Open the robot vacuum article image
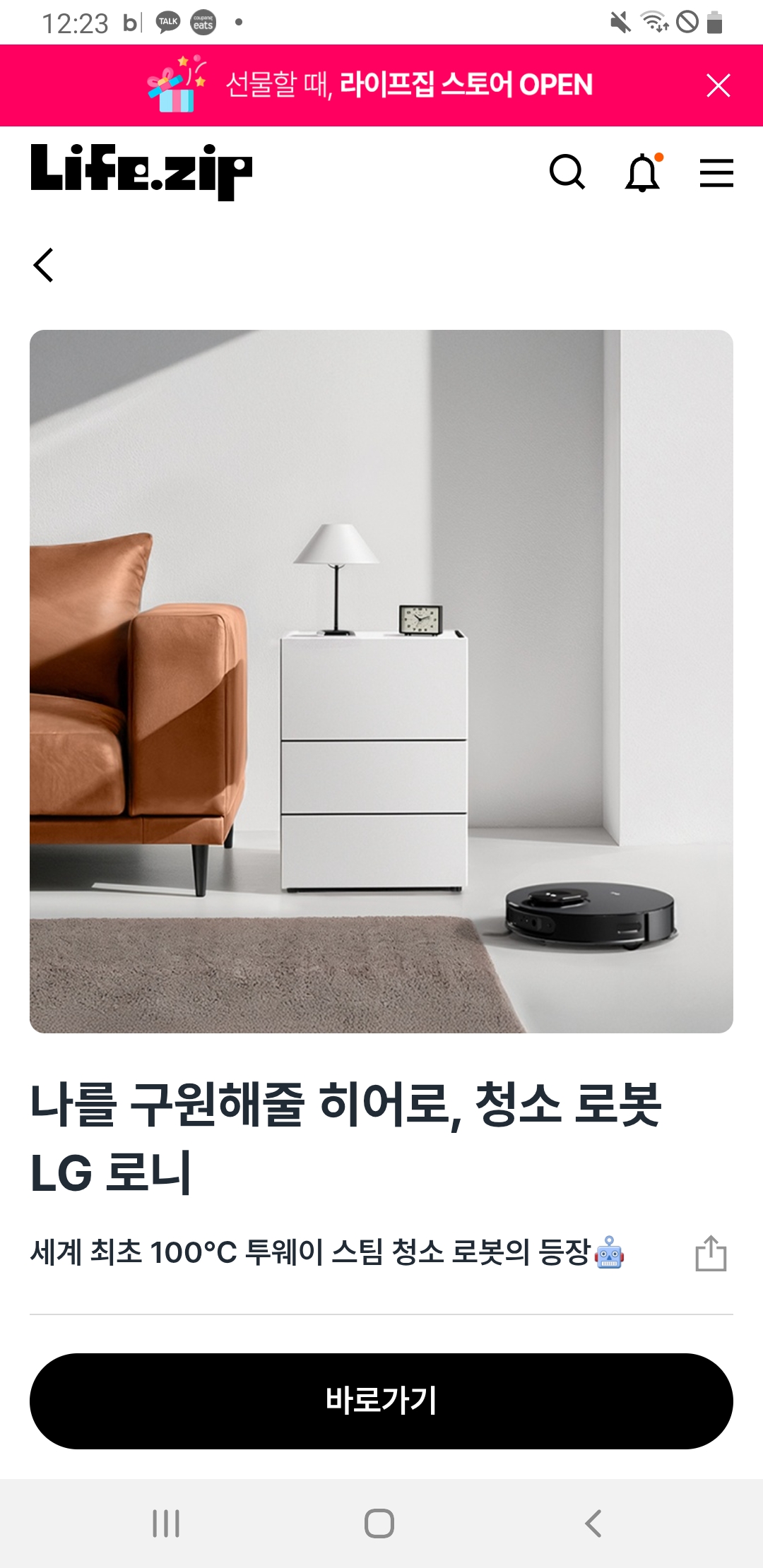 point(381,682)
